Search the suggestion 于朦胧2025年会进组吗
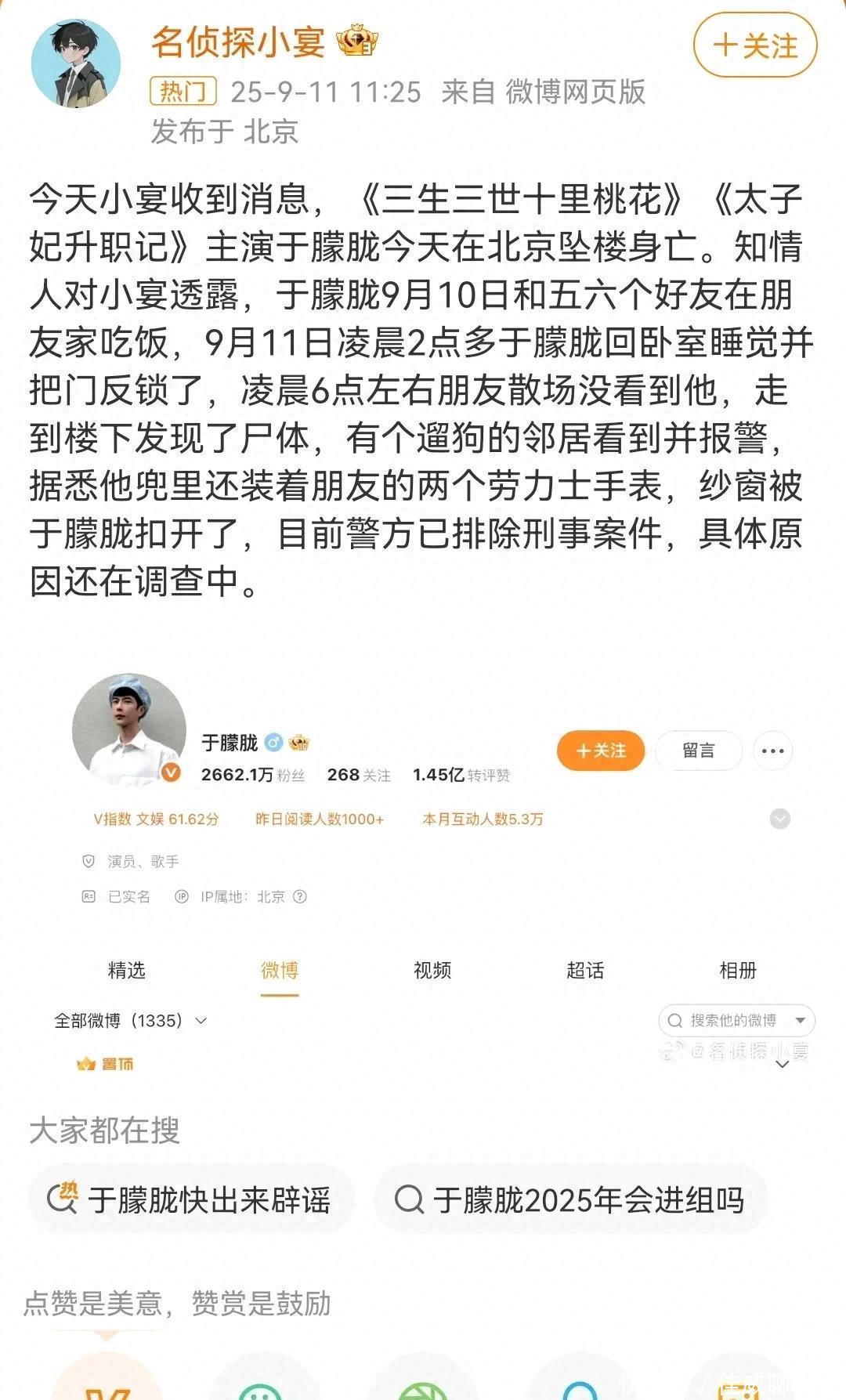846x1400 pixels. (x=570, y=1199)
